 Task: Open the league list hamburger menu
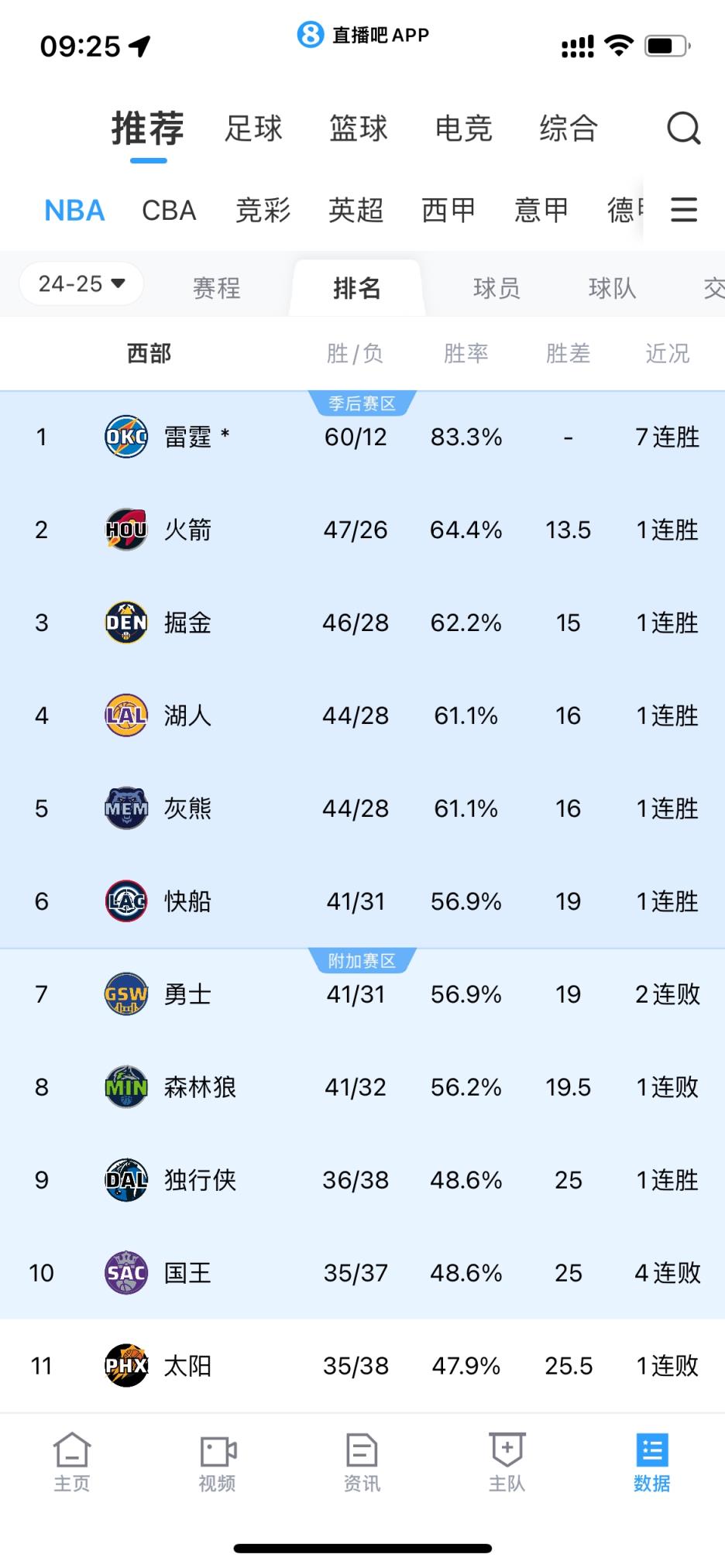point(684,210)
